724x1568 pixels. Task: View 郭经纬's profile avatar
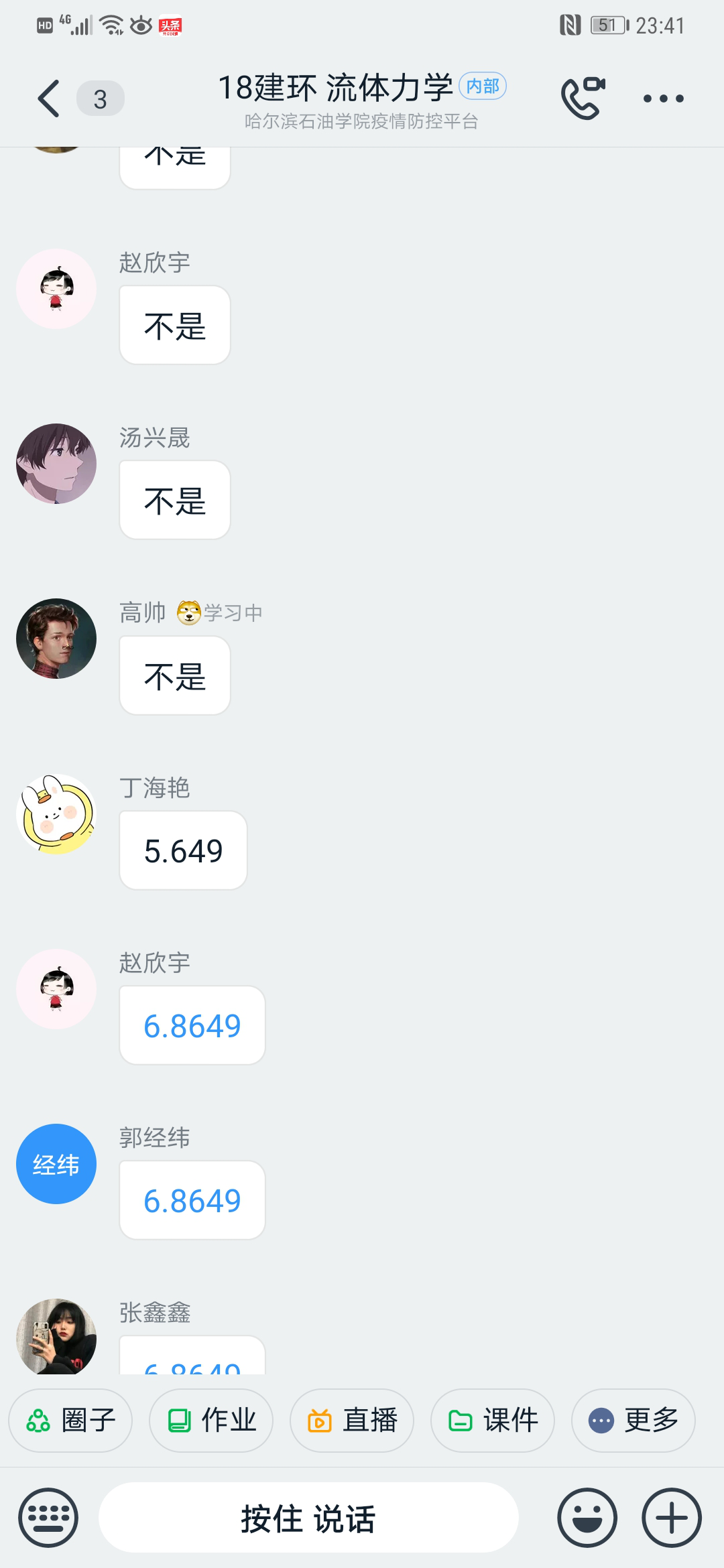point(56,1164)
